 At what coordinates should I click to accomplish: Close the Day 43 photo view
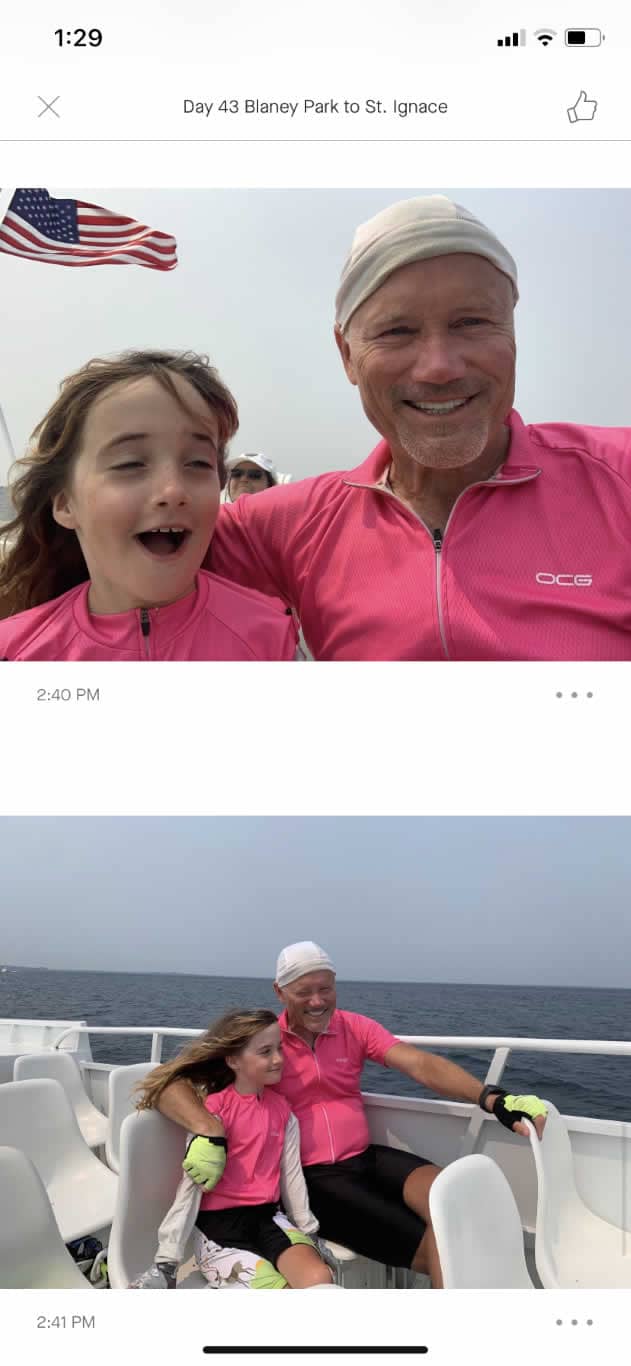pyautogui.click(x=48, y=107)
